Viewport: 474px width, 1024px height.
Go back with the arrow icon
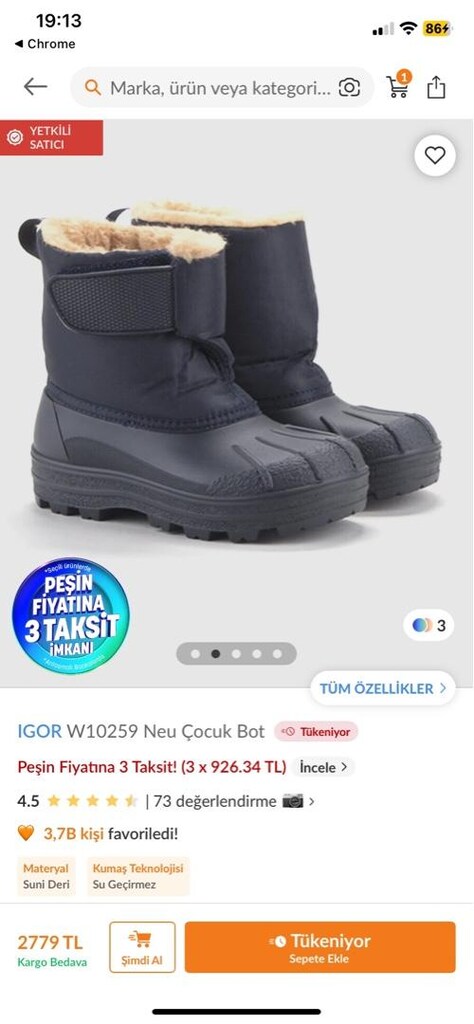35,87
